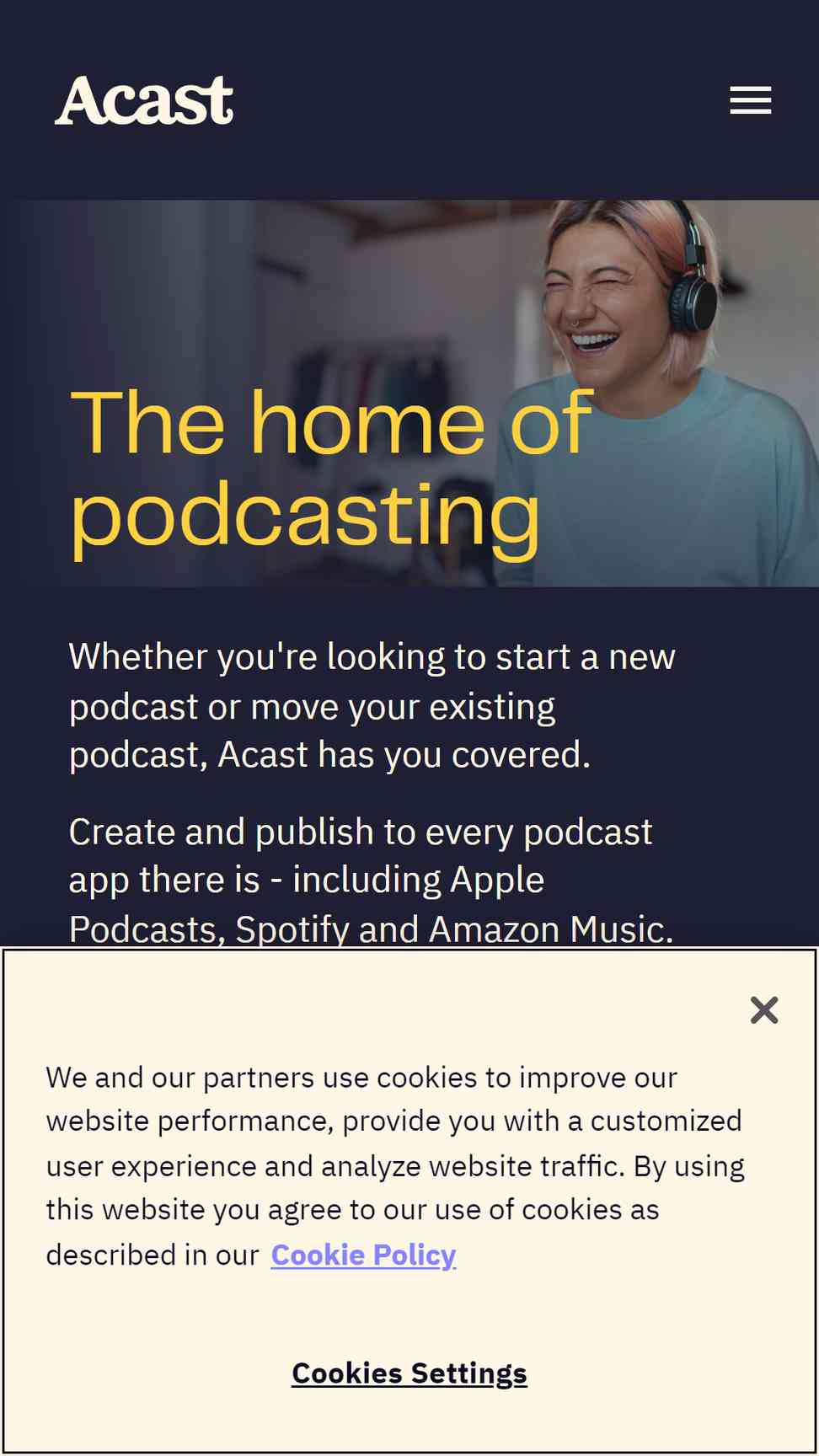This screenshot has height=1456, width=819.
Task: Open the hamburger navigation menu
Action: (x=750, y=100)
